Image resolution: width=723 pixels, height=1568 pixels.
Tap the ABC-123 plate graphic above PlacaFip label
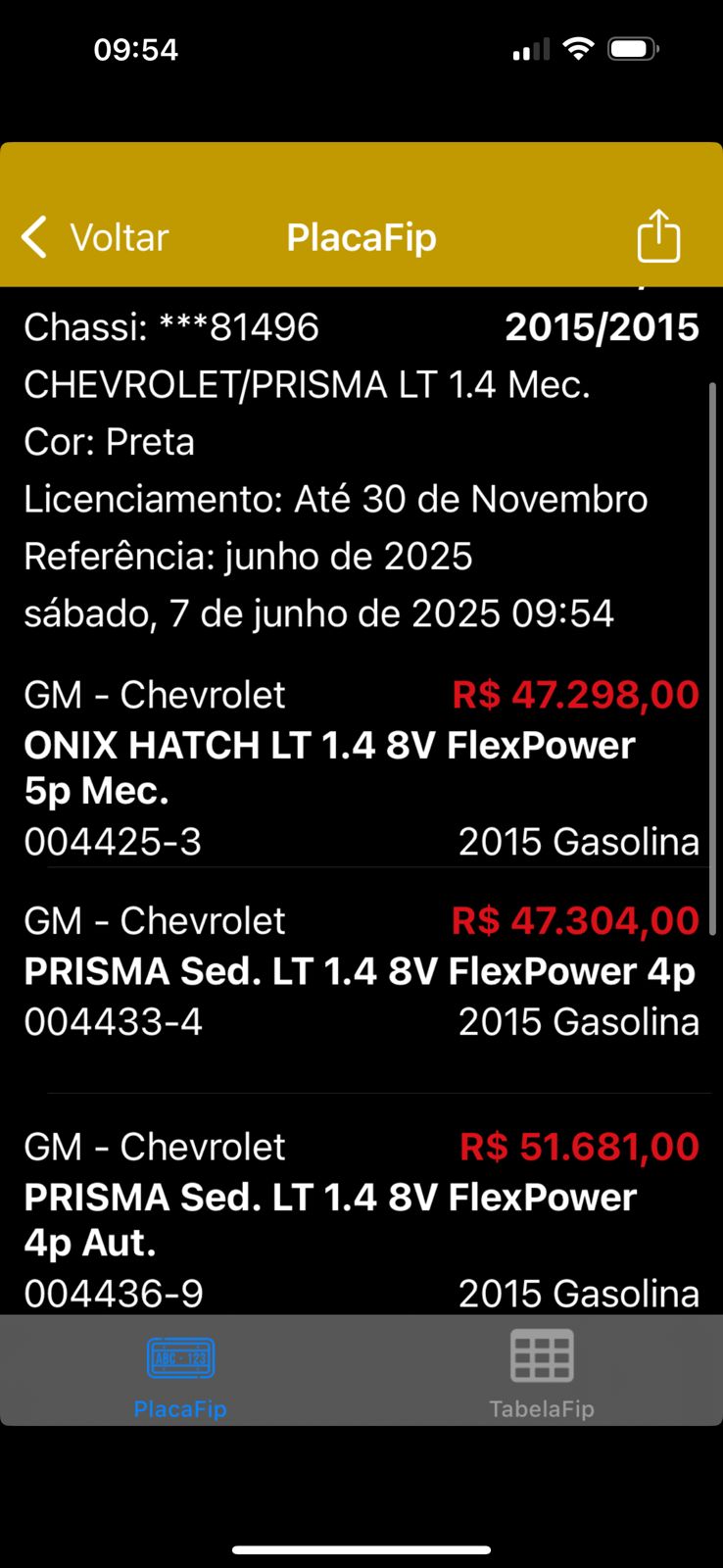coord(180,1357)
